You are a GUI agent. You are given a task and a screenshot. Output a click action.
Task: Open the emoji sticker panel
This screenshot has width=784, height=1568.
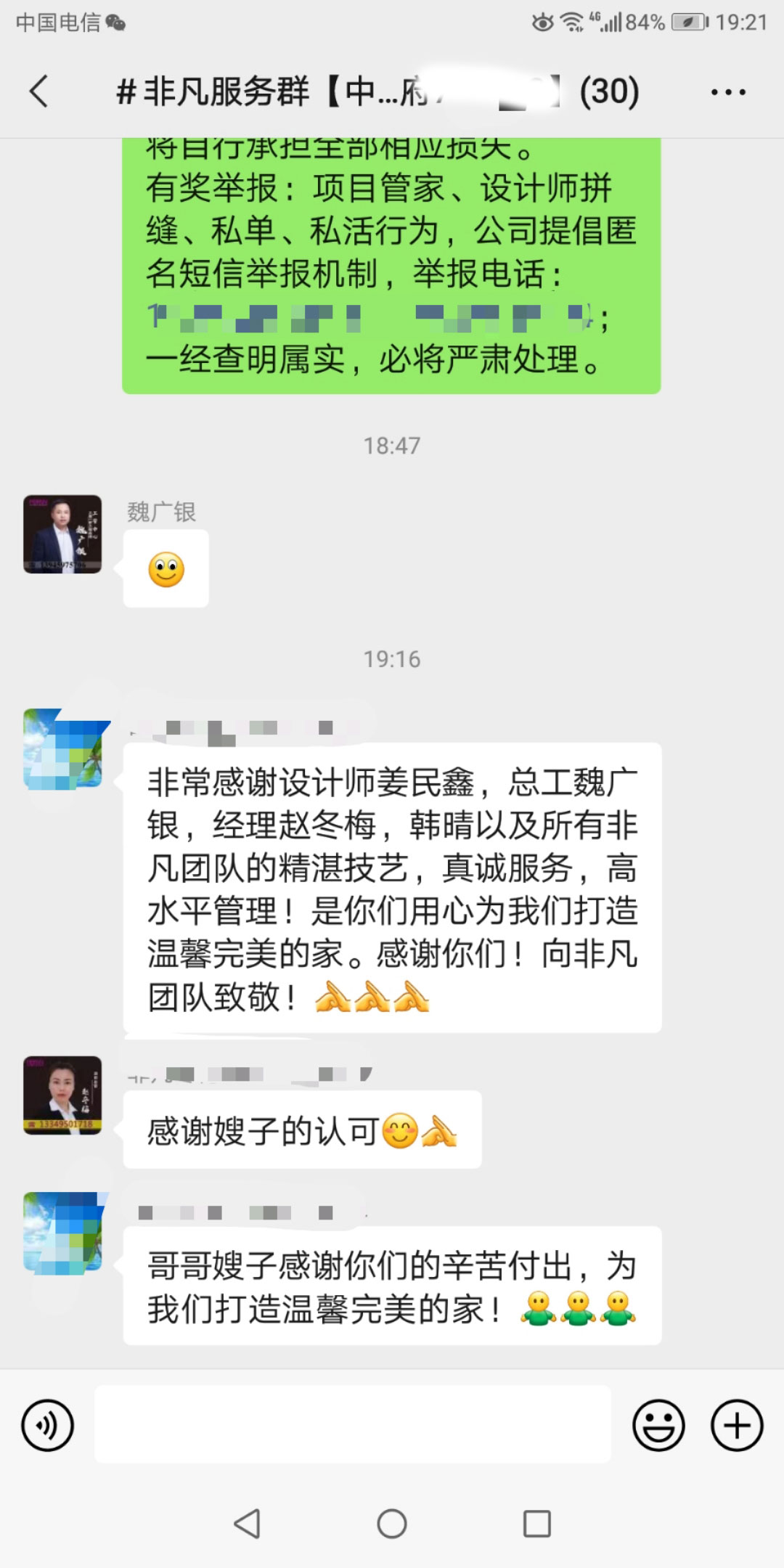(x=658, y=1426)
